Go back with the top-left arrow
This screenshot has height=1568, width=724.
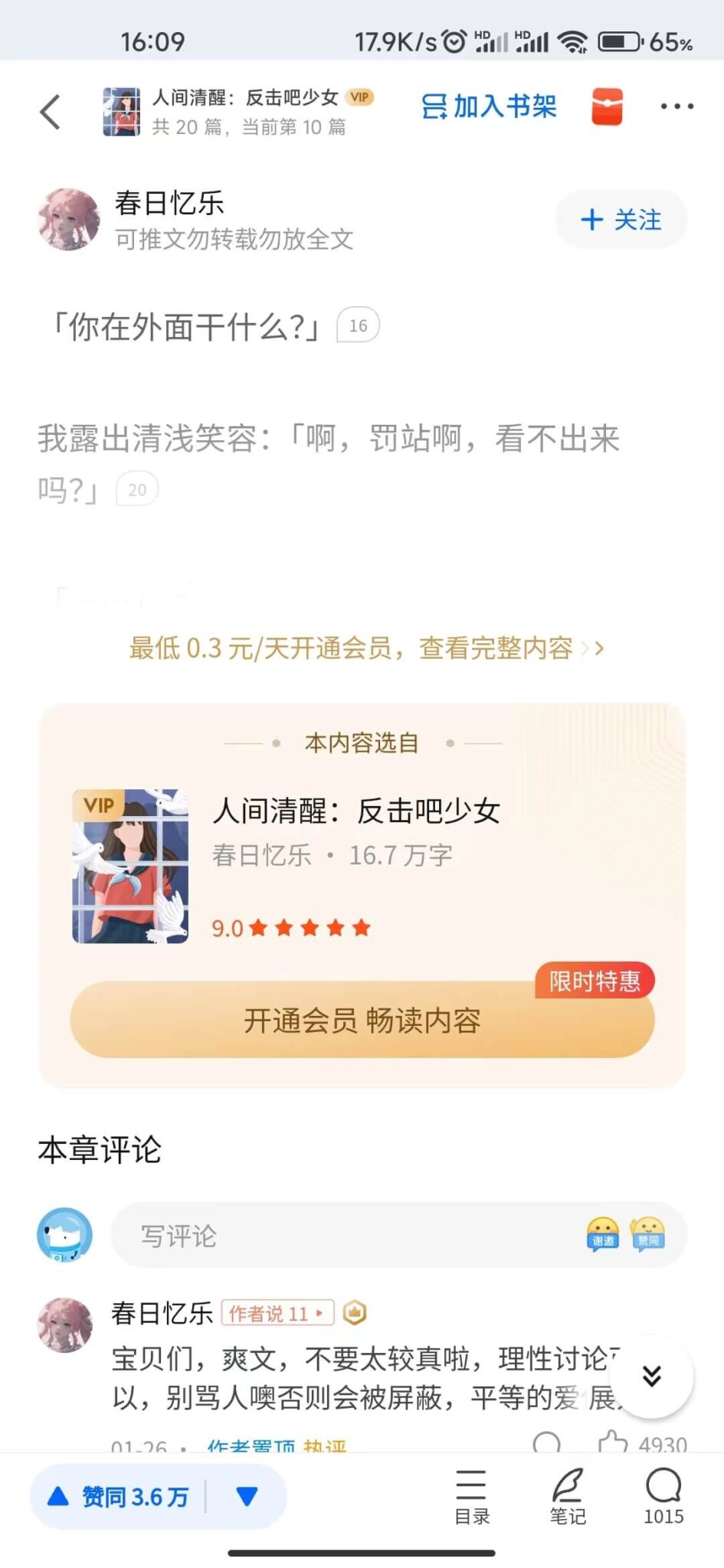pyautogui.click(x=50, y=112)
